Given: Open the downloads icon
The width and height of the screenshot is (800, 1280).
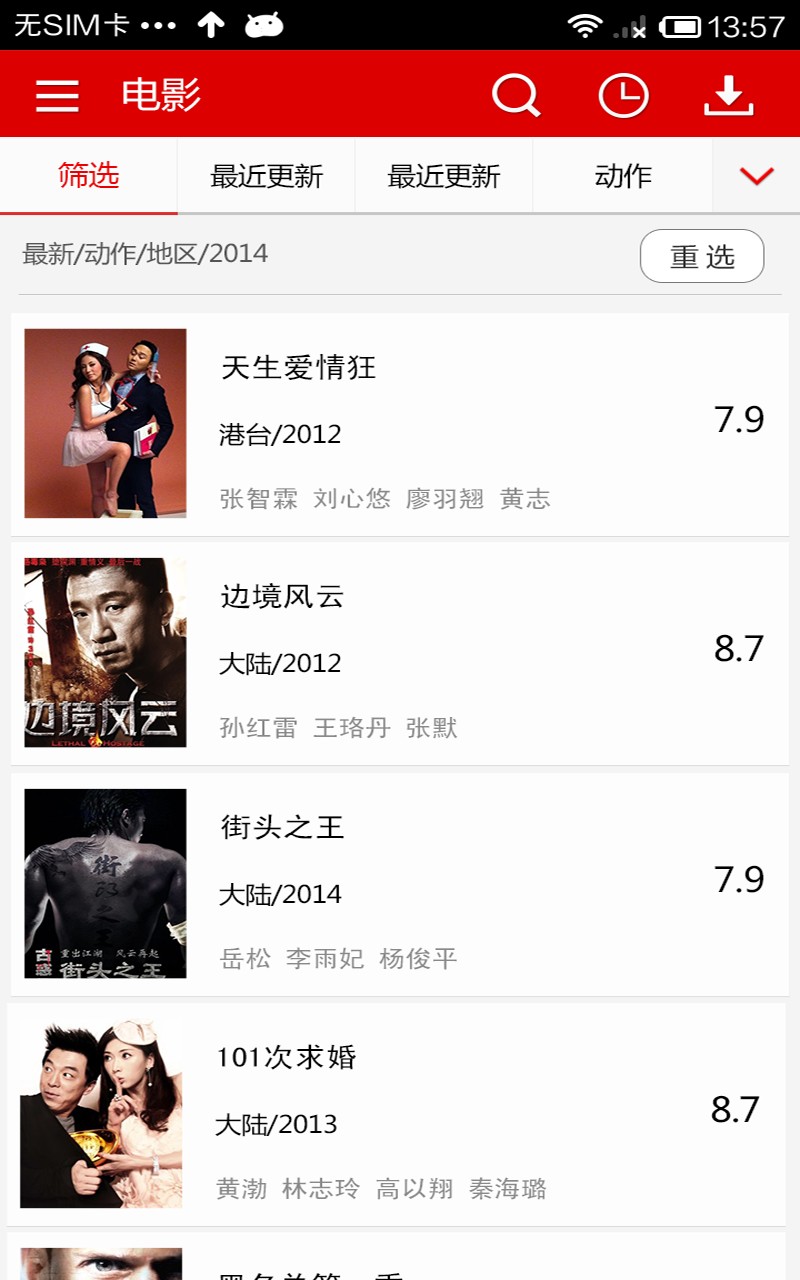Looking at the screenshot, I should tap(729, 96).
